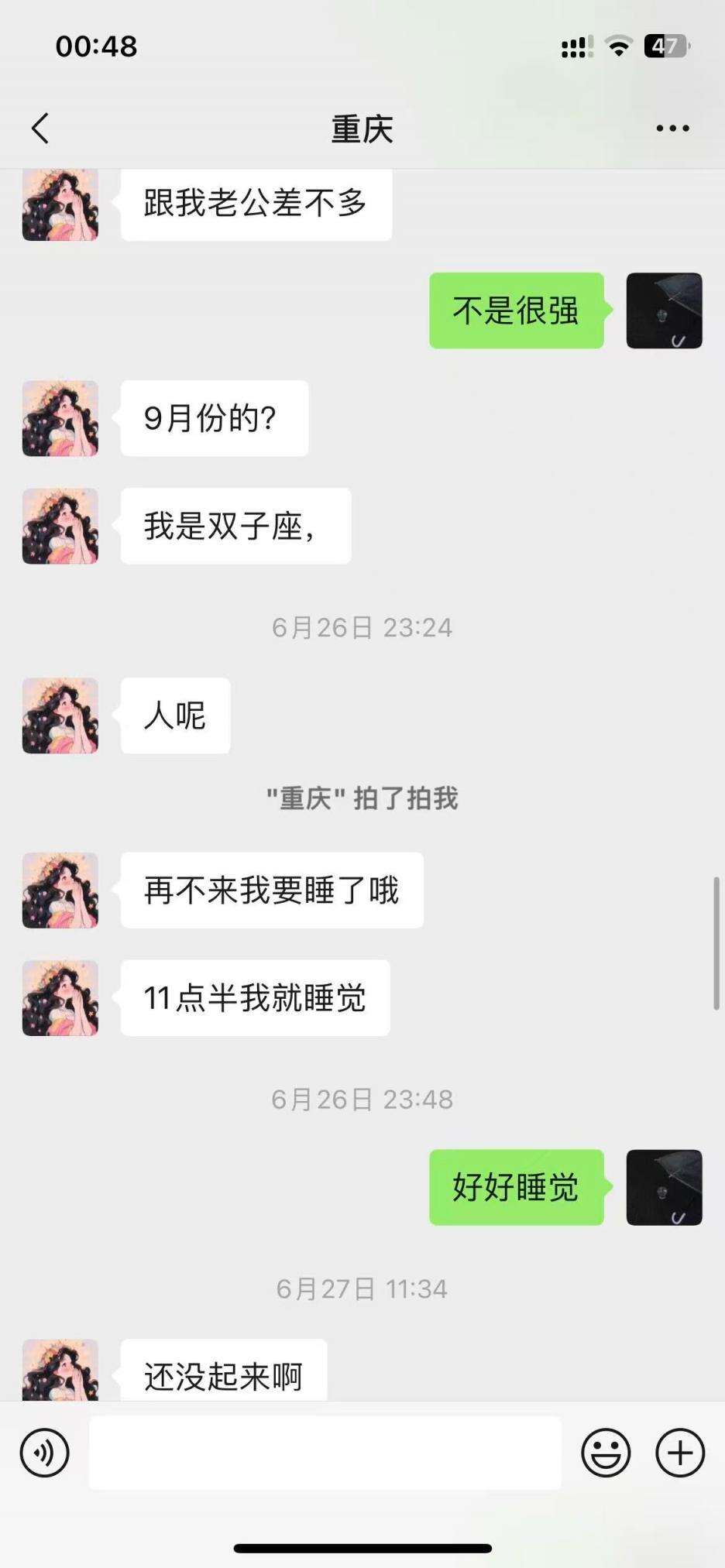
Task: Open contact avatar beside "11点半我就睡觉" message
Action: tap(60, 998)
